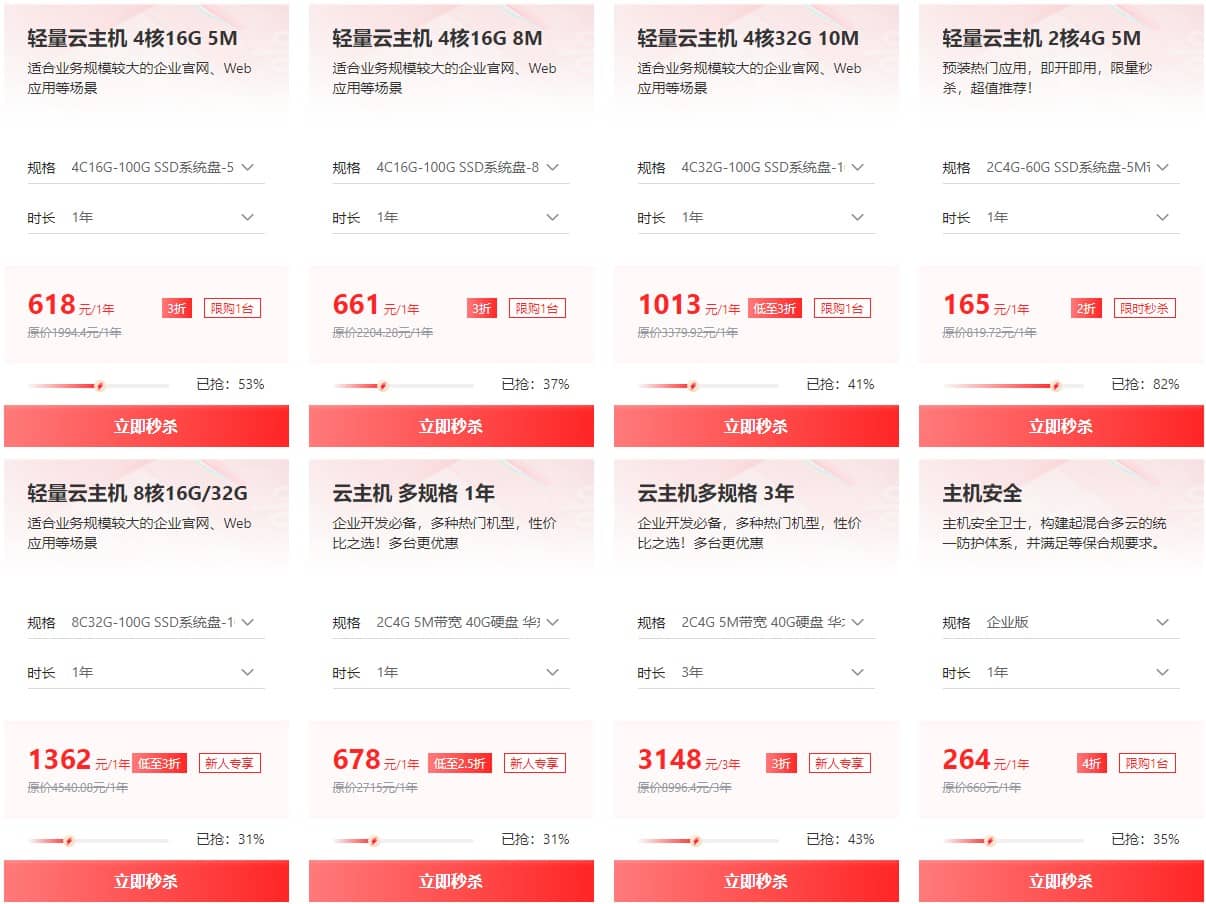Tap 立即秒杀 for 轻量云主机 4核16G 8M
Screen dimensions: 1206x904
pyautogui.click(x=451, y=426)
